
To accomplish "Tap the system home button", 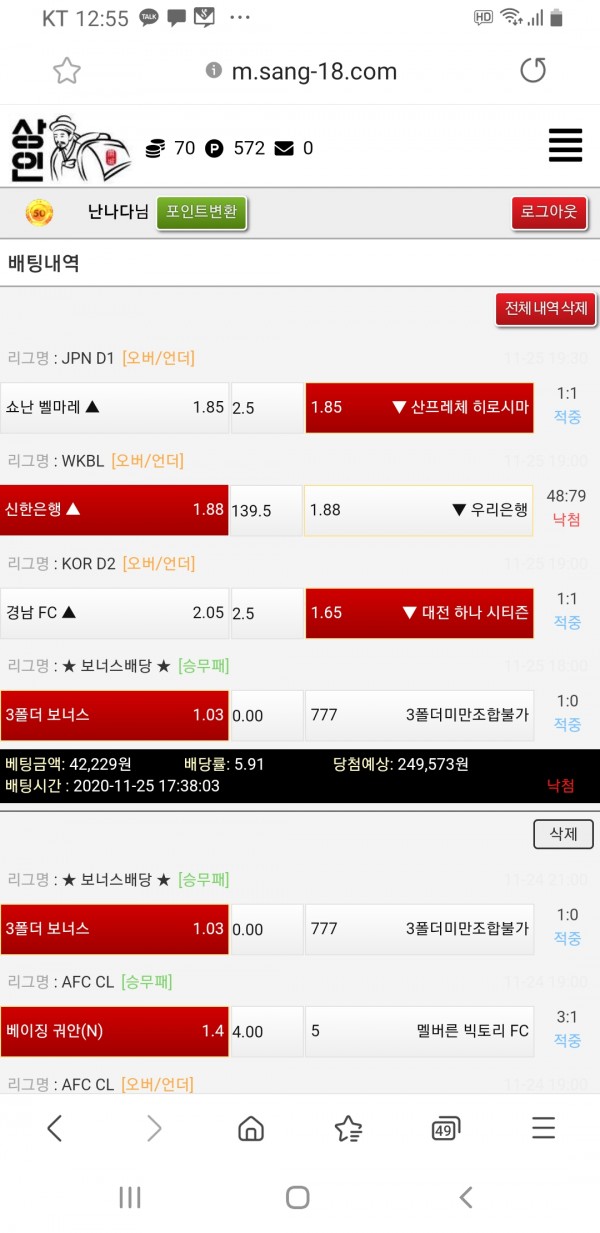I will 298,1197.
